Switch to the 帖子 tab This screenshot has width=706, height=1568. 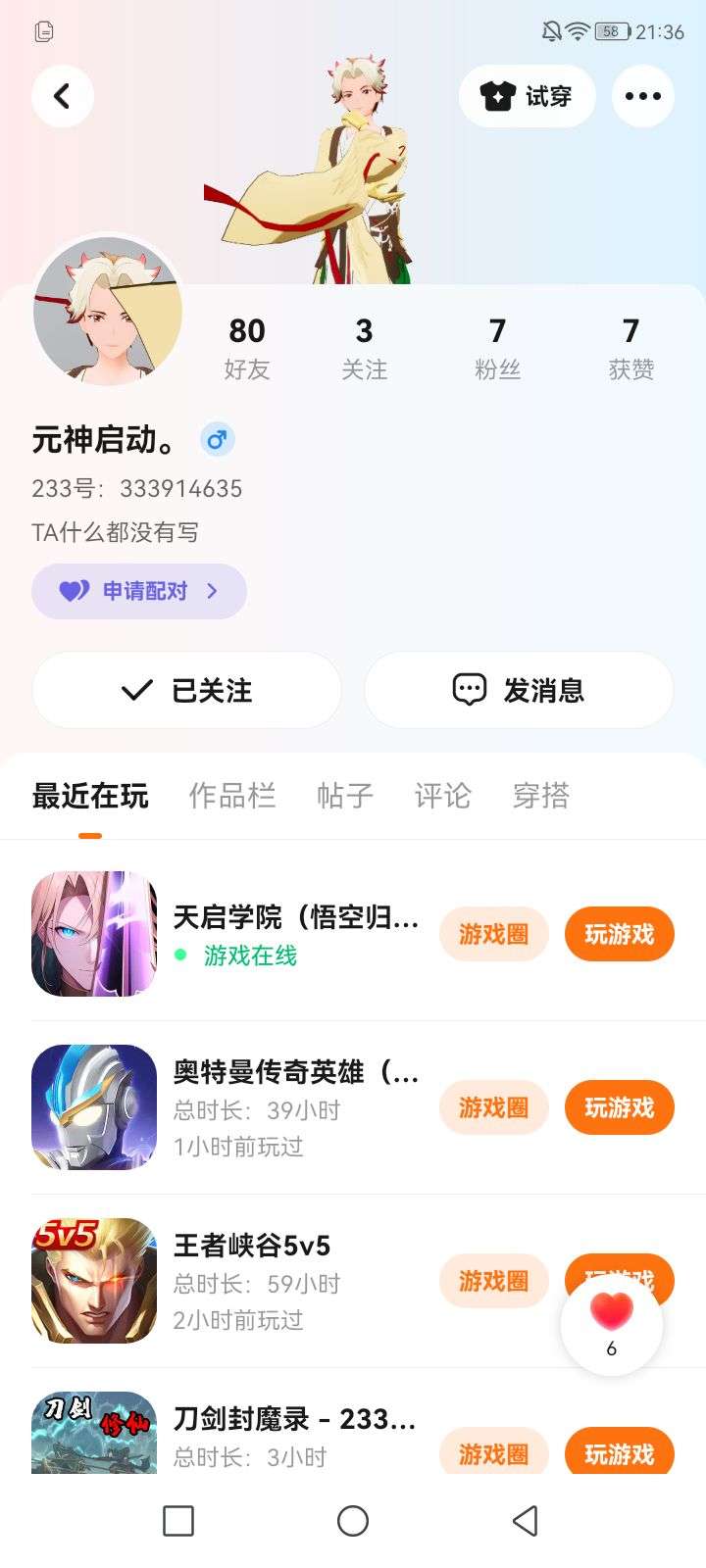[x=344, y=796]
